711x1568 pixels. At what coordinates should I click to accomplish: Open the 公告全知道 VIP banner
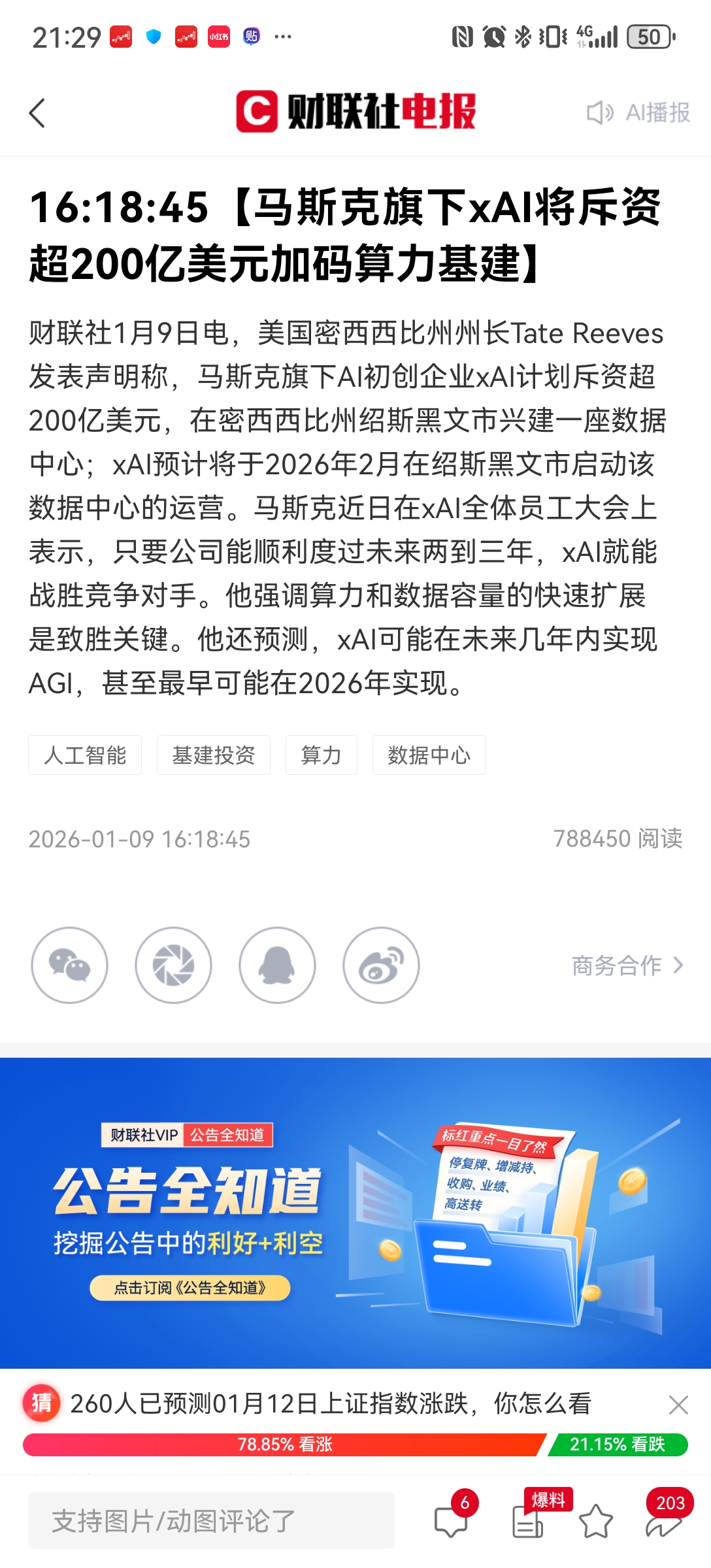[x=355, y=1212]
